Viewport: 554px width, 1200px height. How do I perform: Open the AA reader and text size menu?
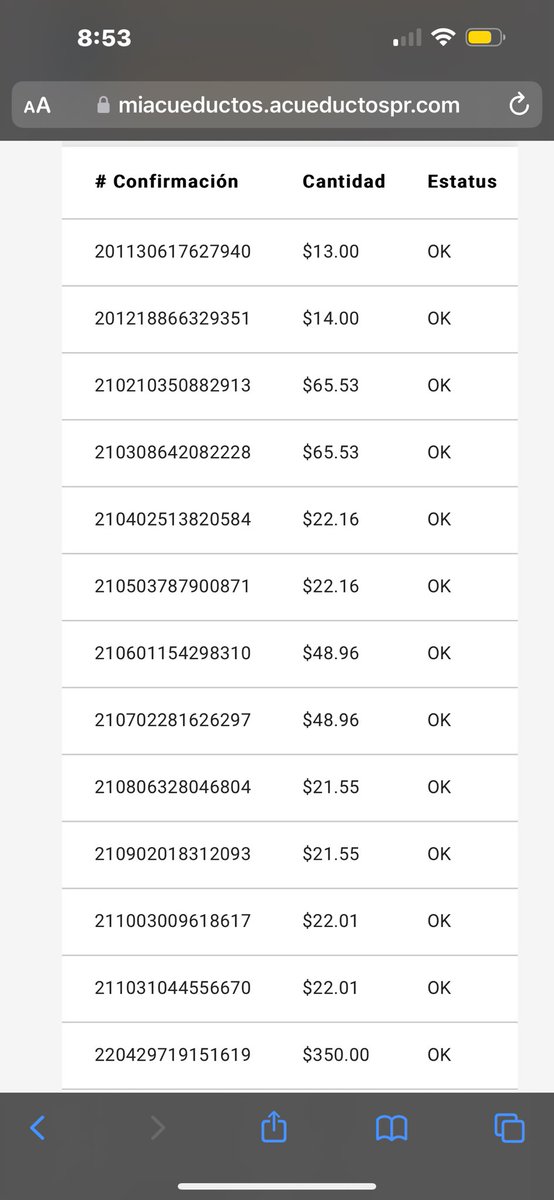tap(37, 105)
